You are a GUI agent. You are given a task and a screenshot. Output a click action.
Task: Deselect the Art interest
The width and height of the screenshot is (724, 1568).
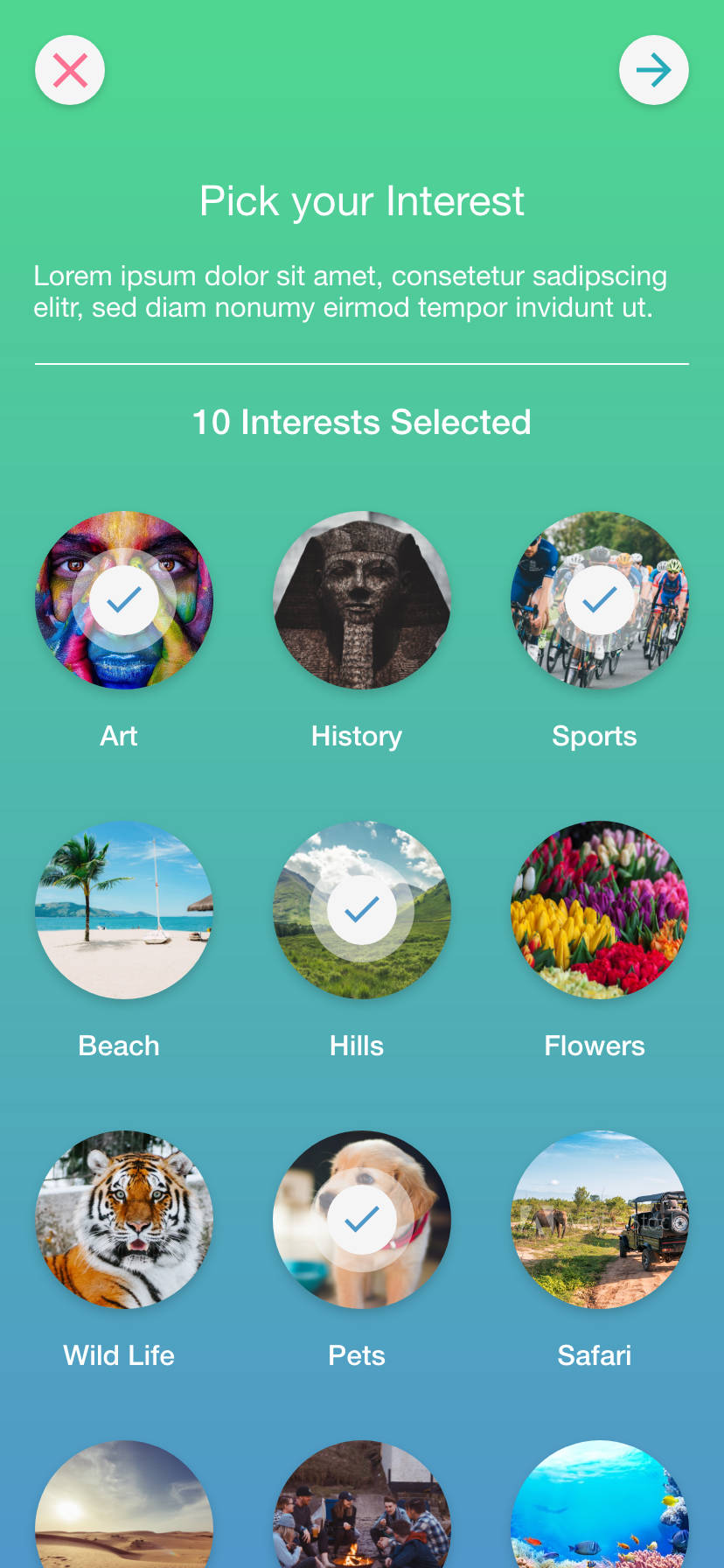[124, 600]
